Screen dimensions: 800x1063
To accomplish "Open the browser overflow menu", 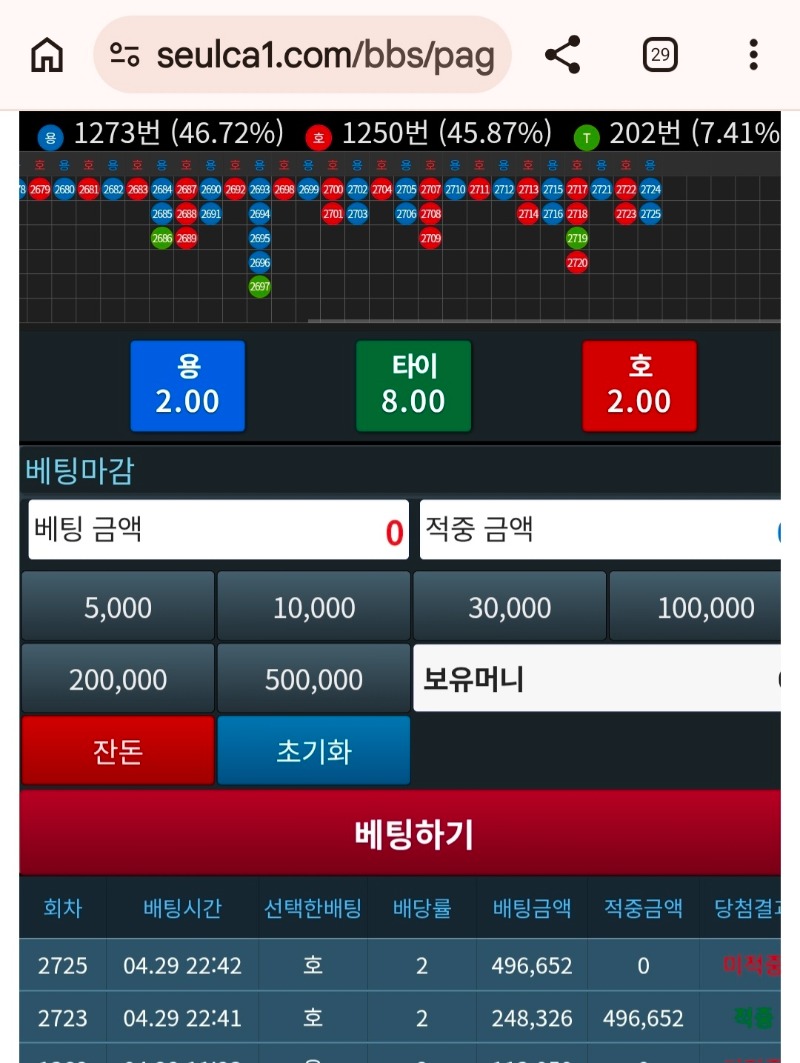I will 753,55.
